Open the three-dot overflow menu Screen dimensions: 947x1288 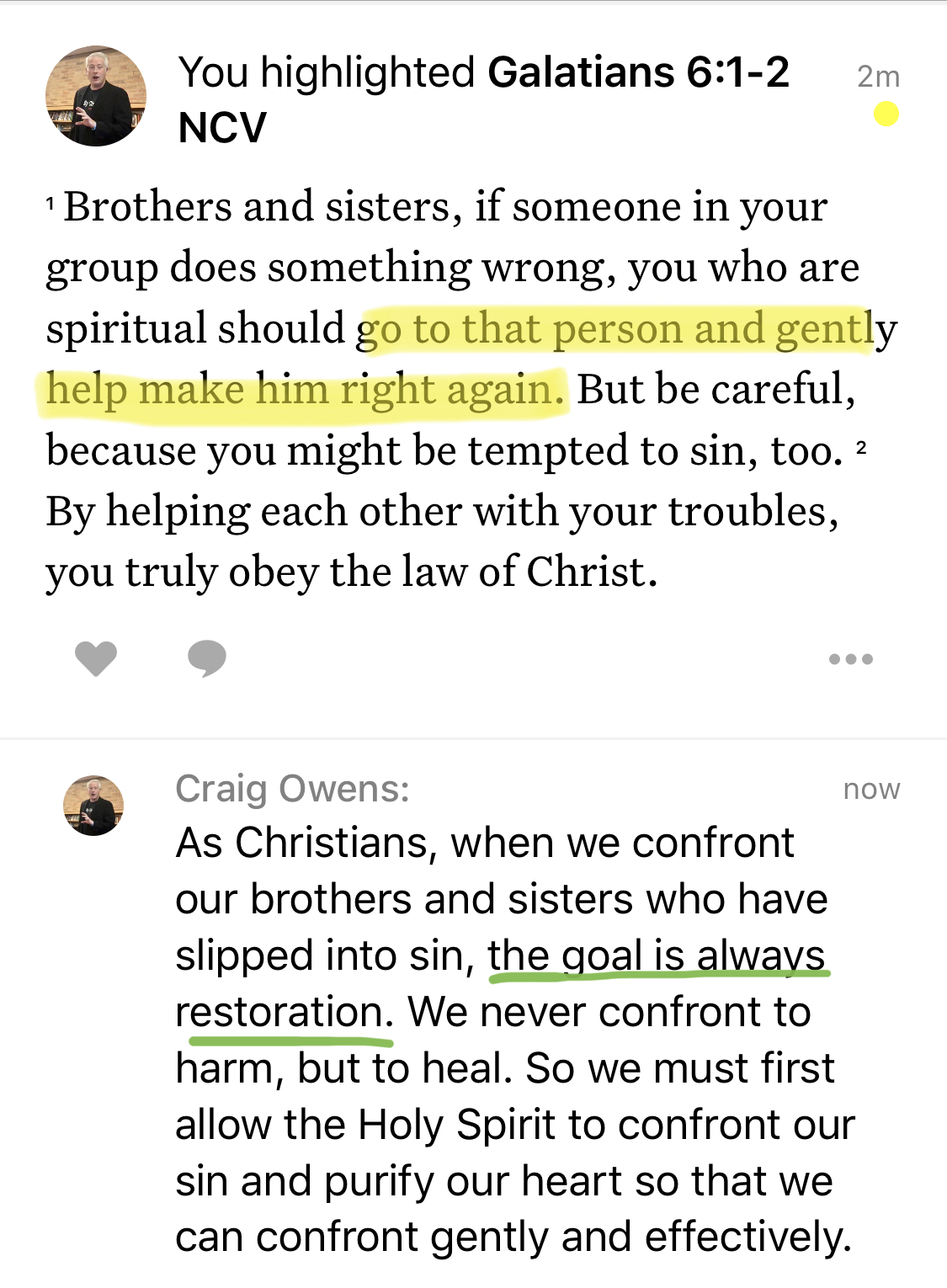850,659
